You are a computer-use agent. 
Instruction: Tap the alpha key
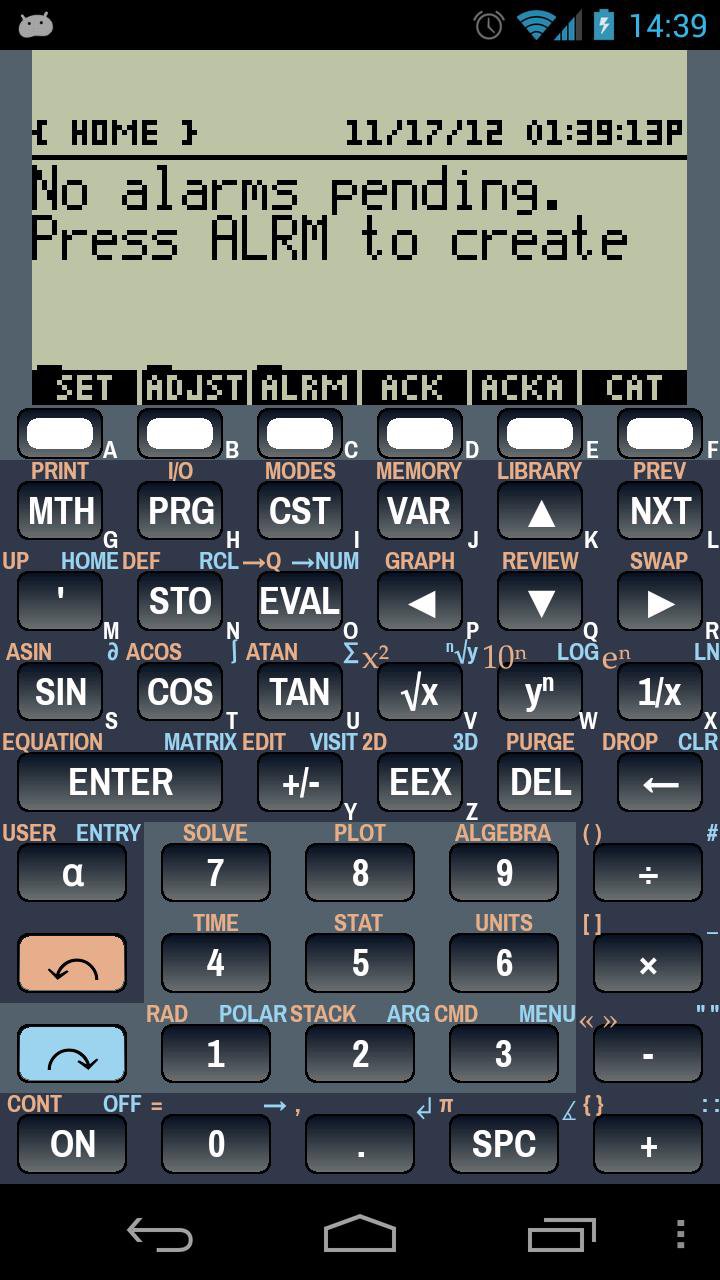(72, 873)
